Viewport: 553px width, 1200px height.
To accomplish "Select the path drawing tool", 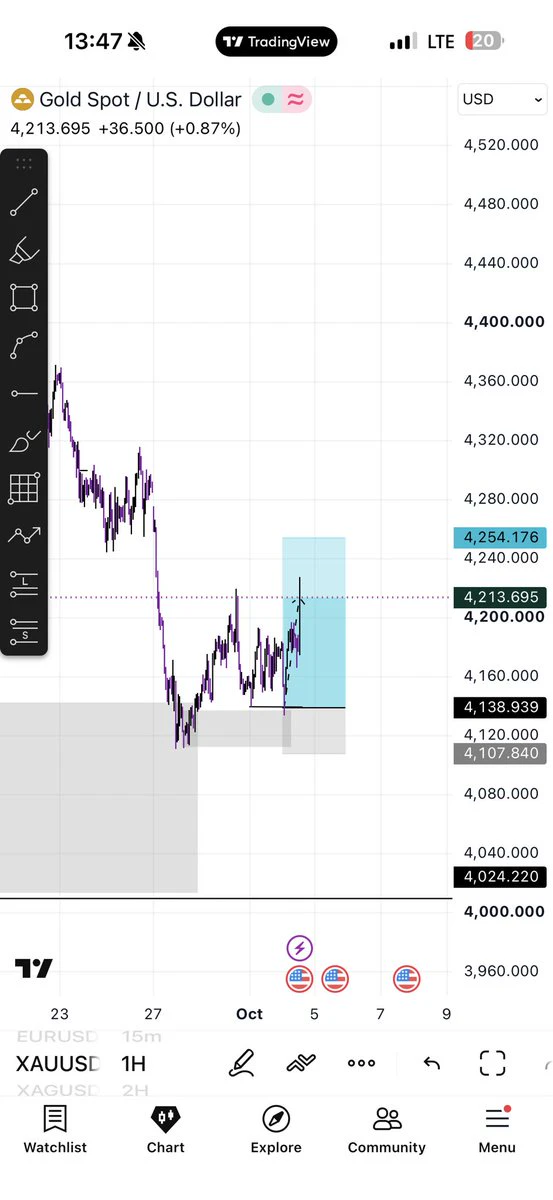I will [24, 345].
